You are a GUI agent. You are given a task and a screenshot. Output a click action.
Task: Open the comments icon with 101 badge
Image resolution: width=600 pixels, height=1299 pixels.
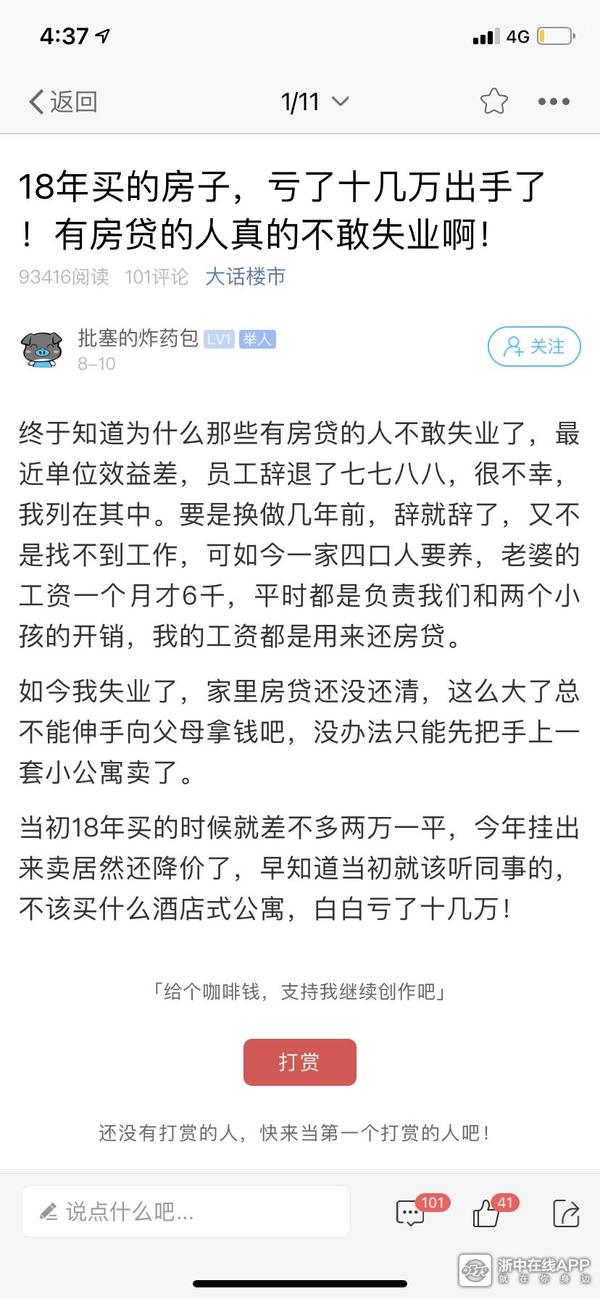click(x=411, y=1213)
